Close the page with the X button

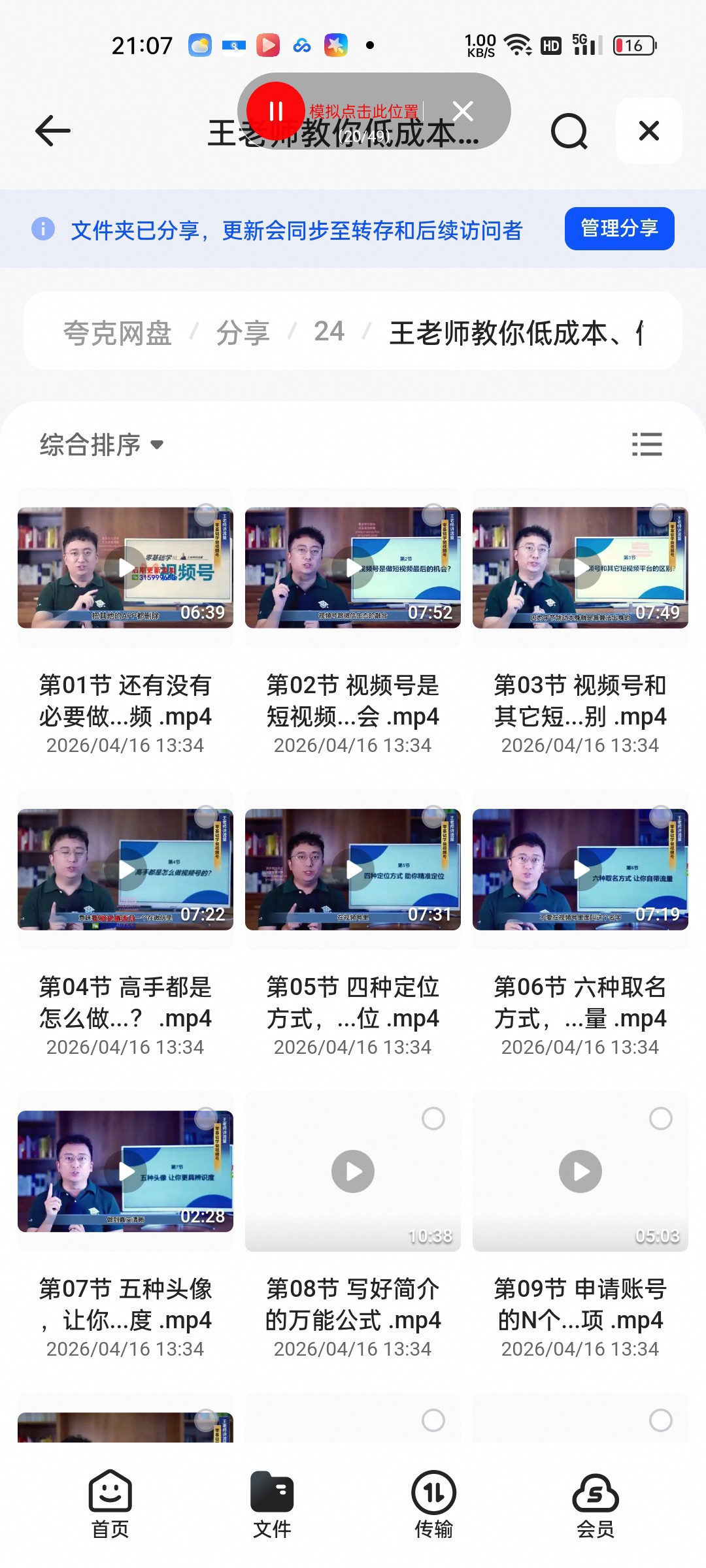[x=648, y=131]
